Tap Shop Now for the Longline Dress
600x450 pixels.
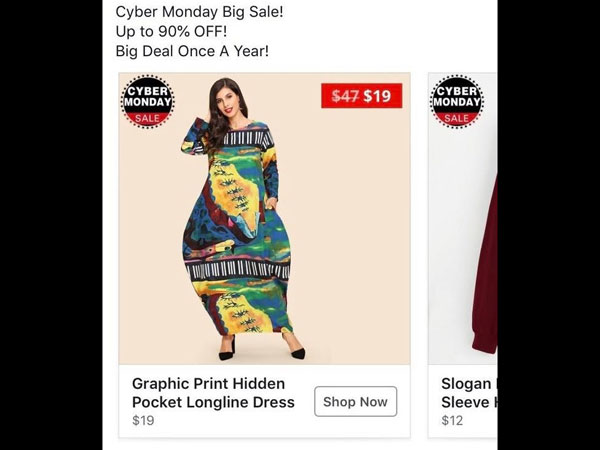[355, 402]
